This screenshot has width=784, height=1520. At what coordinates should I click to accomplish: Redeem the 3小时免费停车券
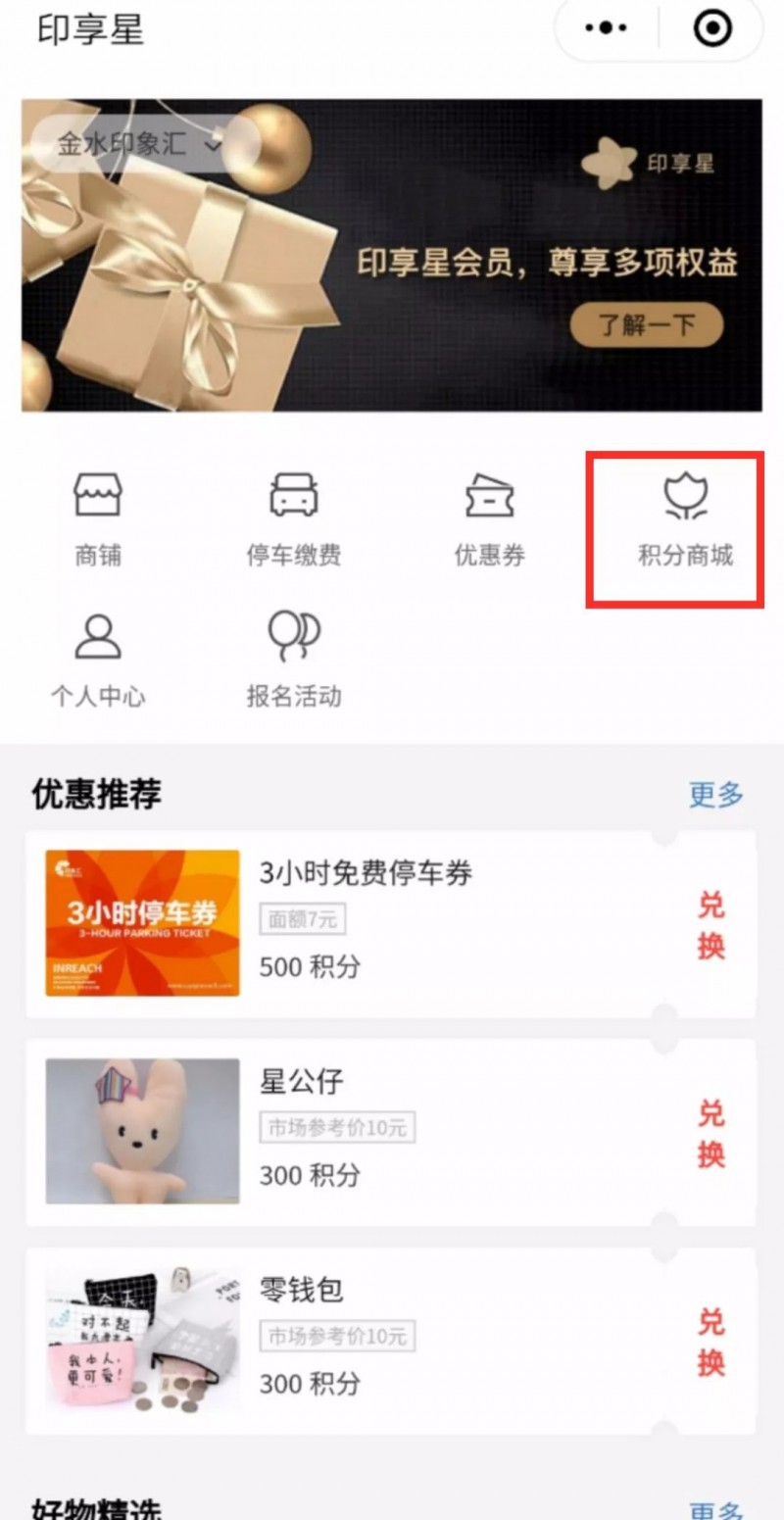click(711, 925)
